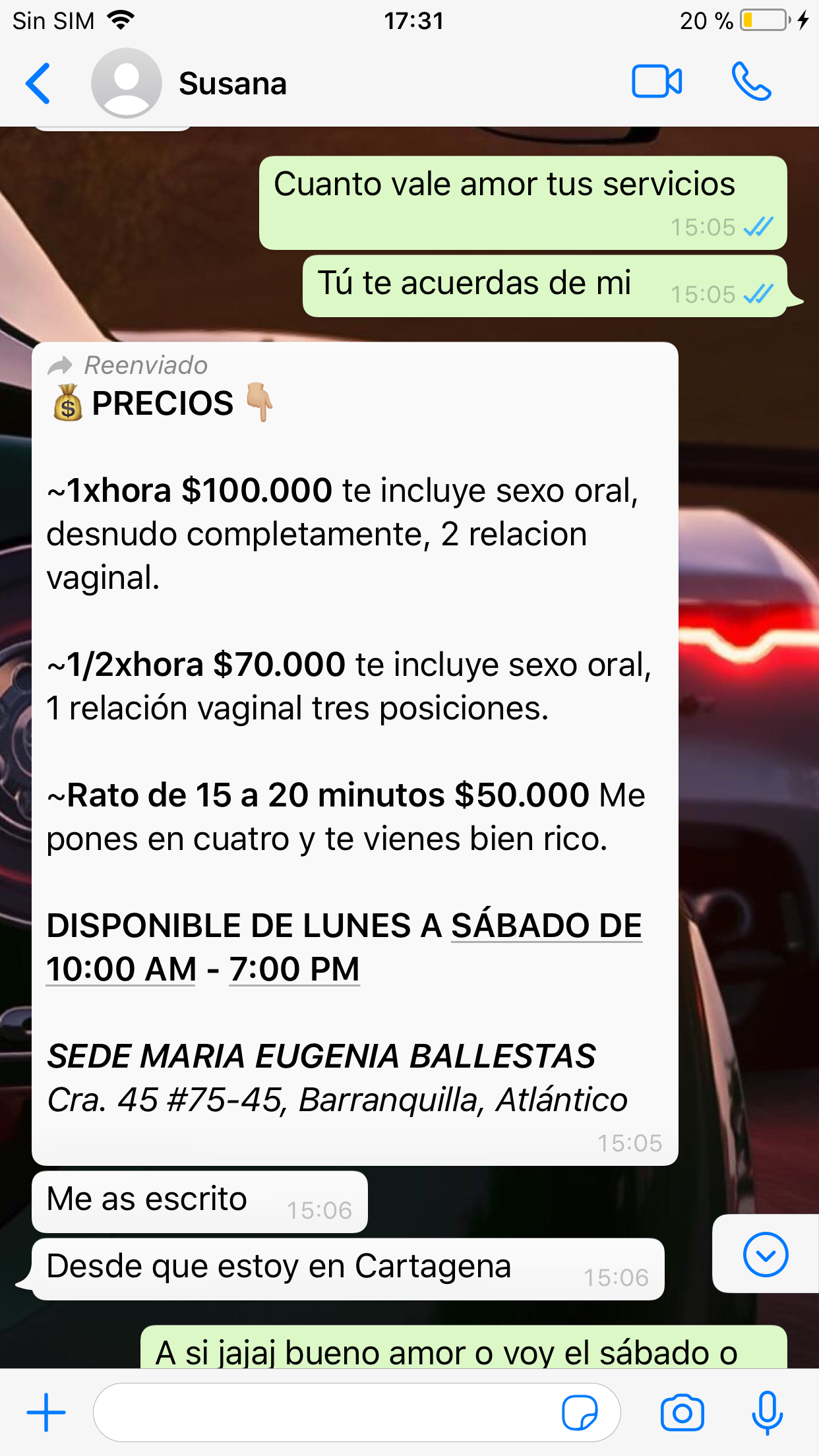819x1456 pixels.
Task: Open the camera to send a photo
Action: (x=682, y=1412)
